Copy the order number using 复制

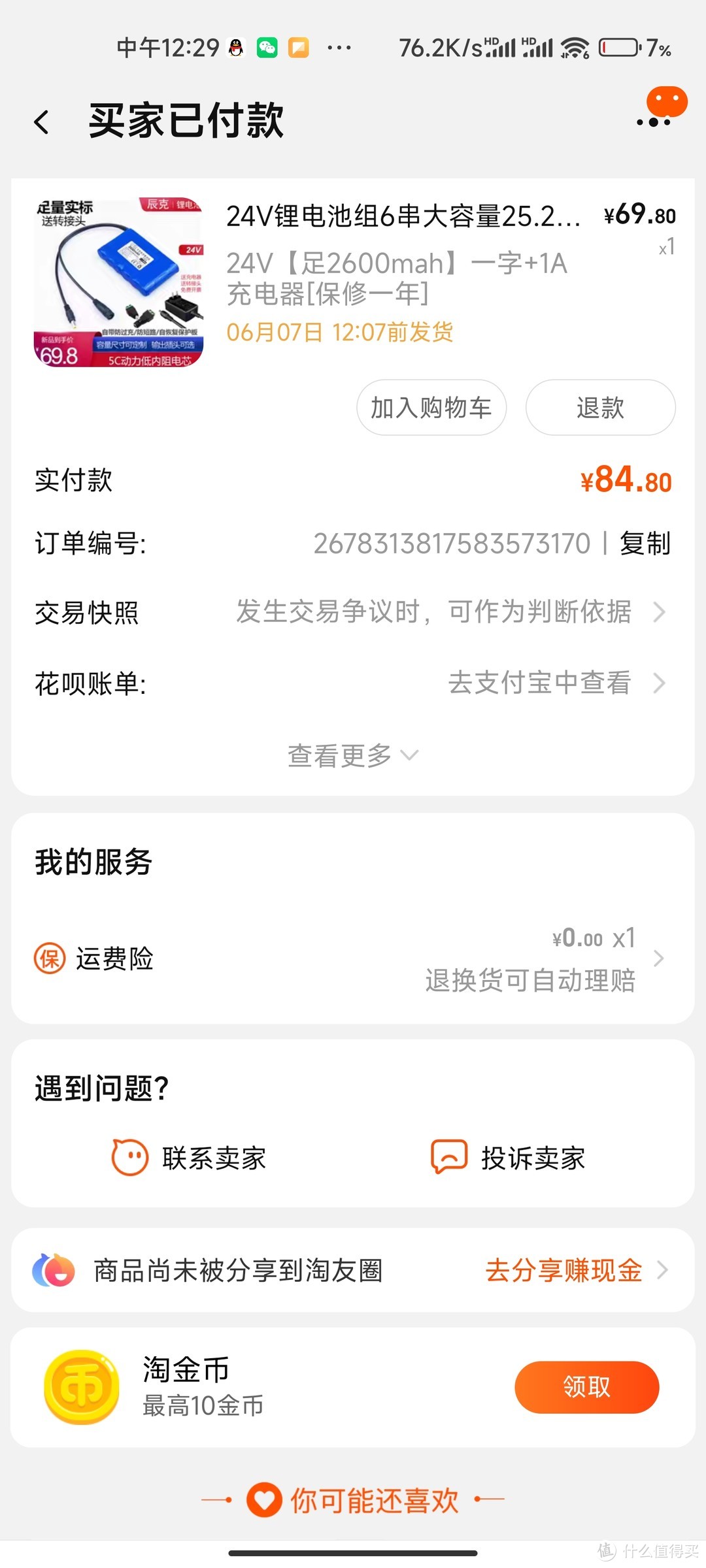[645, 544]
